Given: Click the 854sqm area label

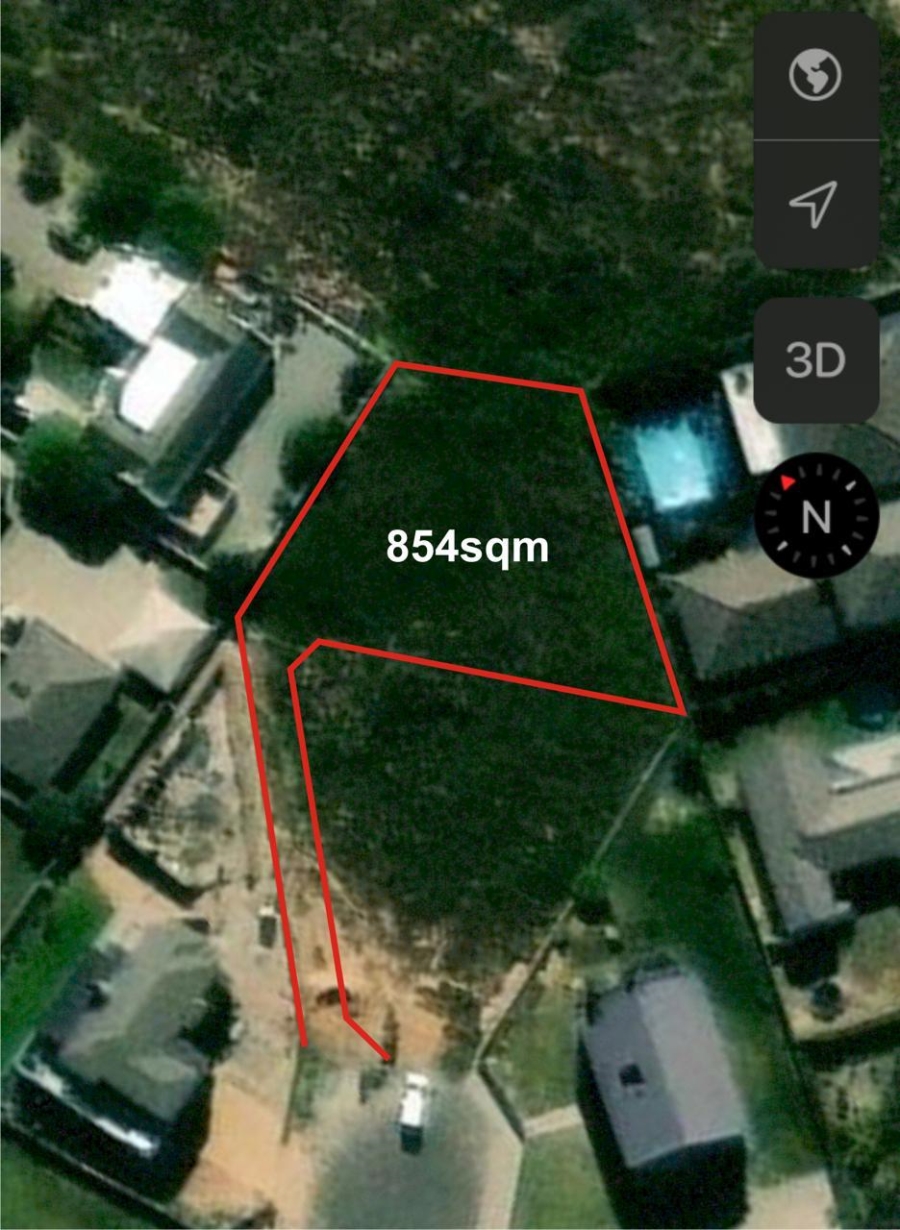Looking at the screenshot, I should point(467,548).
